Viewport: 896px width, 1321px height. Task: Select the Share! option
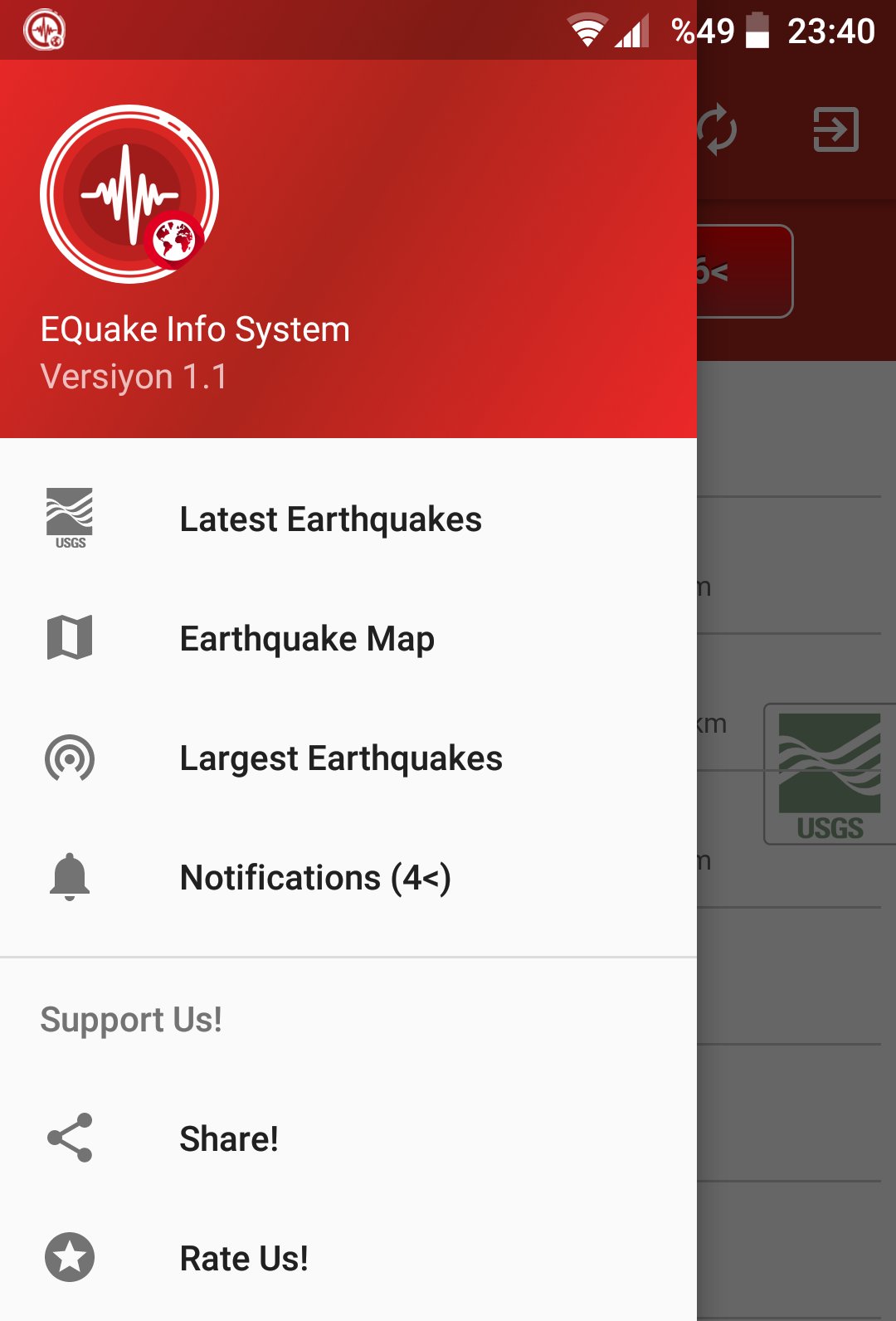[x=229, y=1138]
